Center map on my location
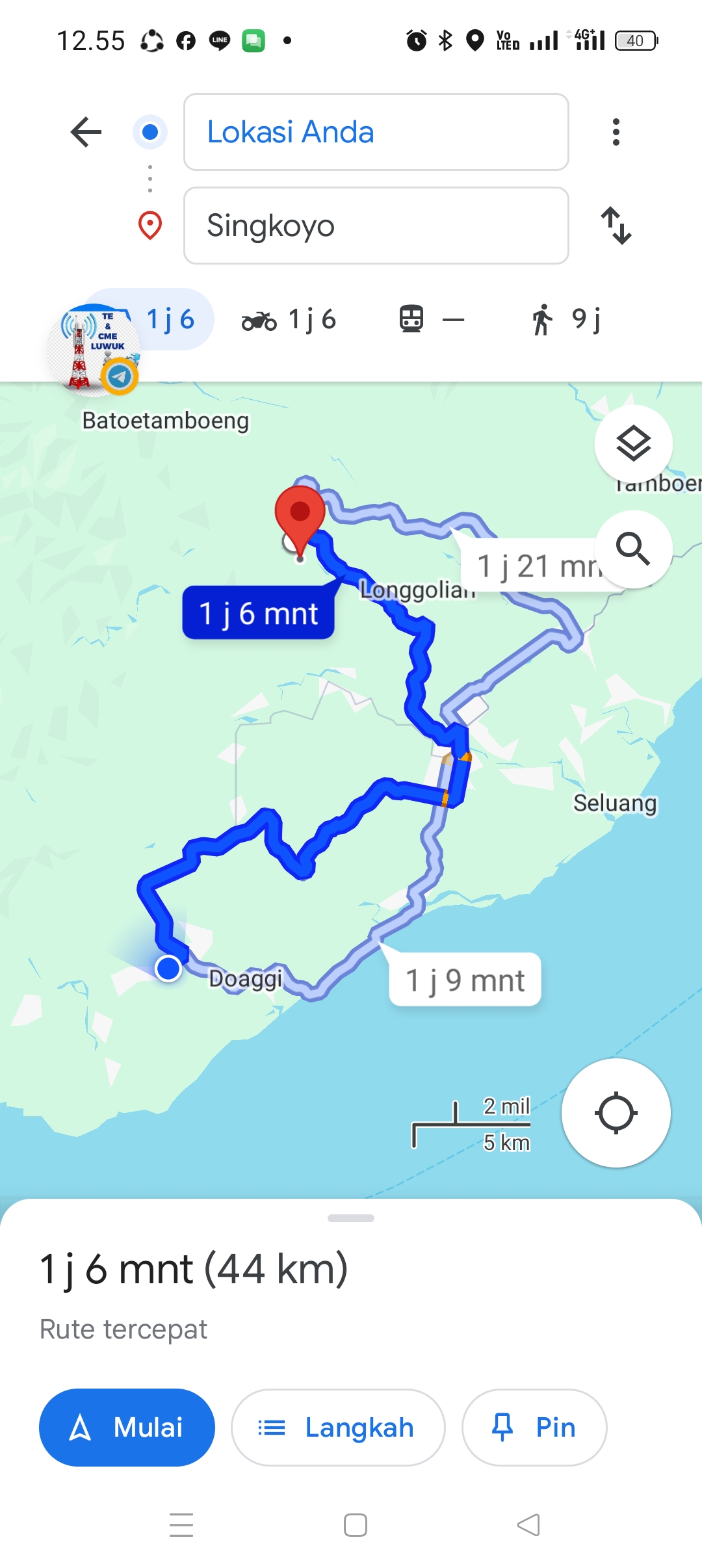The image size is (702, 1568). point(616,1113)
